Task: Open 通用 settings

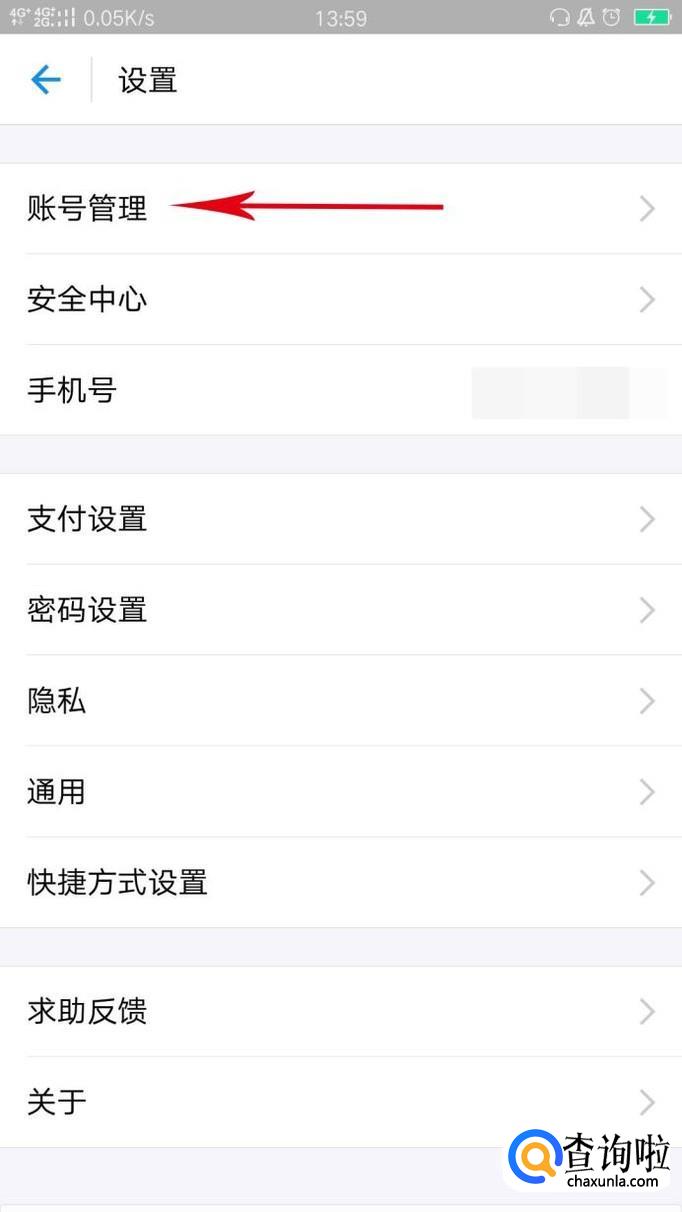Action: tap(341, 792)
